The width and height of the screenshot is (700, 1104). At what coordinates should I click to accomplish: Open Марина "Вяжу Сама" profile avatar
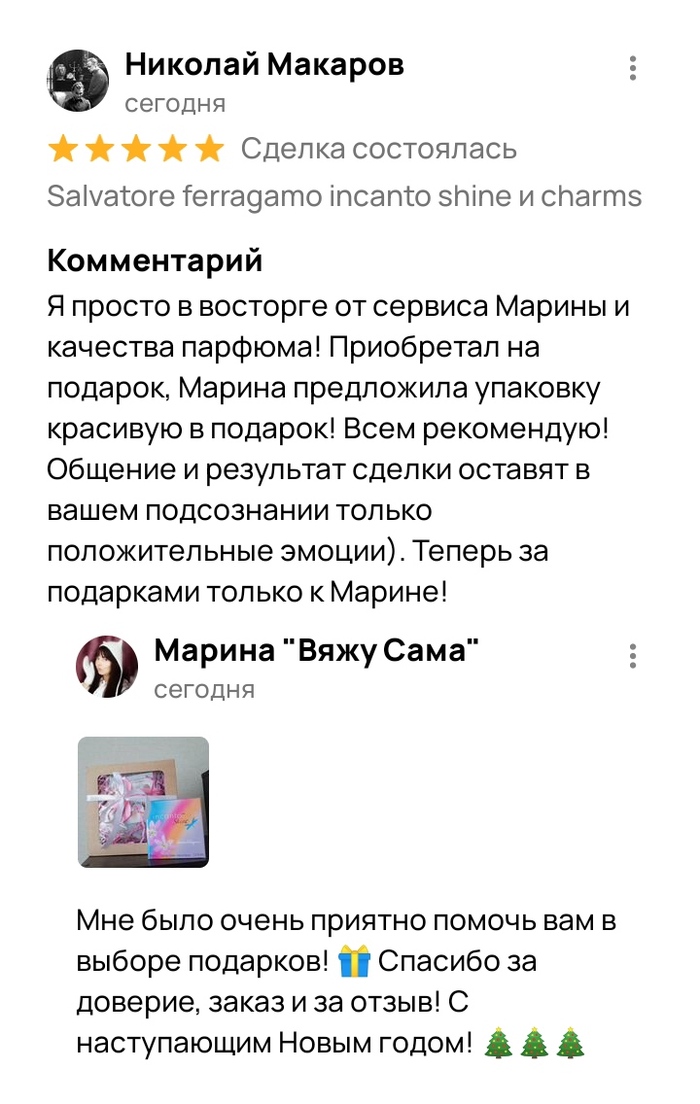coord(107,666)
